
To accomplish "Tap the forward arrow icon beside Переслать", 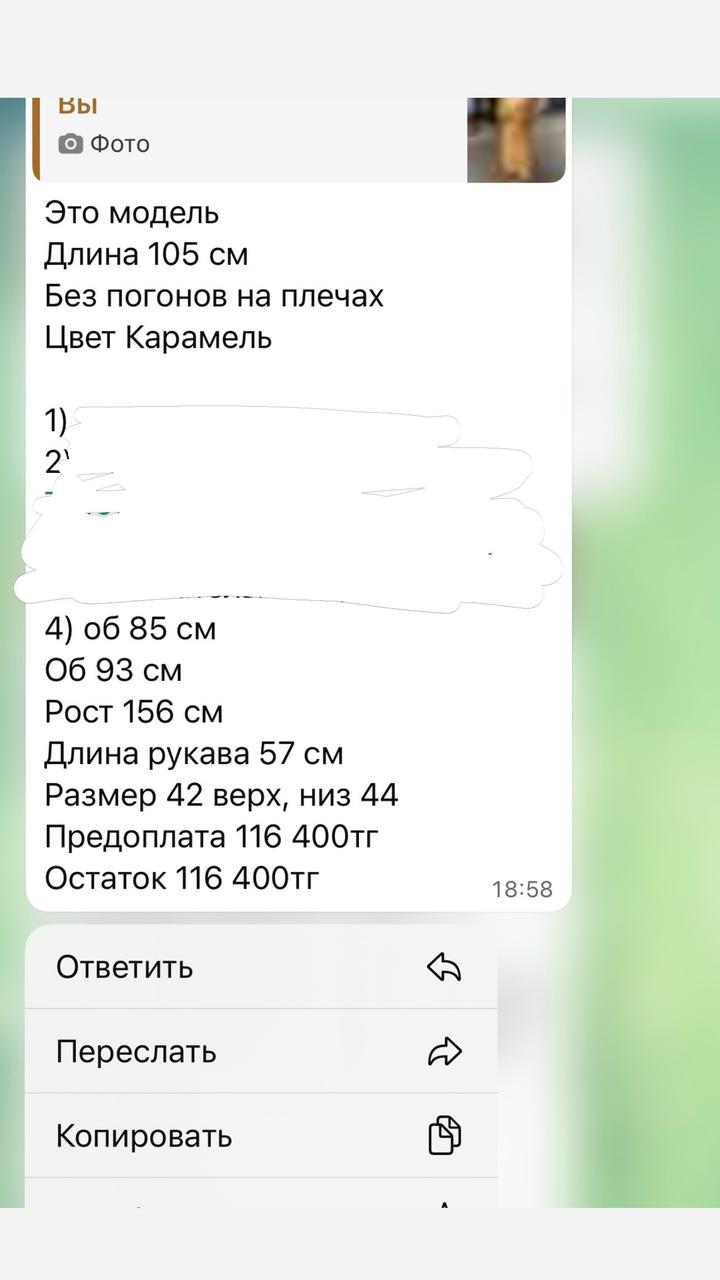I will (447, 1052).
